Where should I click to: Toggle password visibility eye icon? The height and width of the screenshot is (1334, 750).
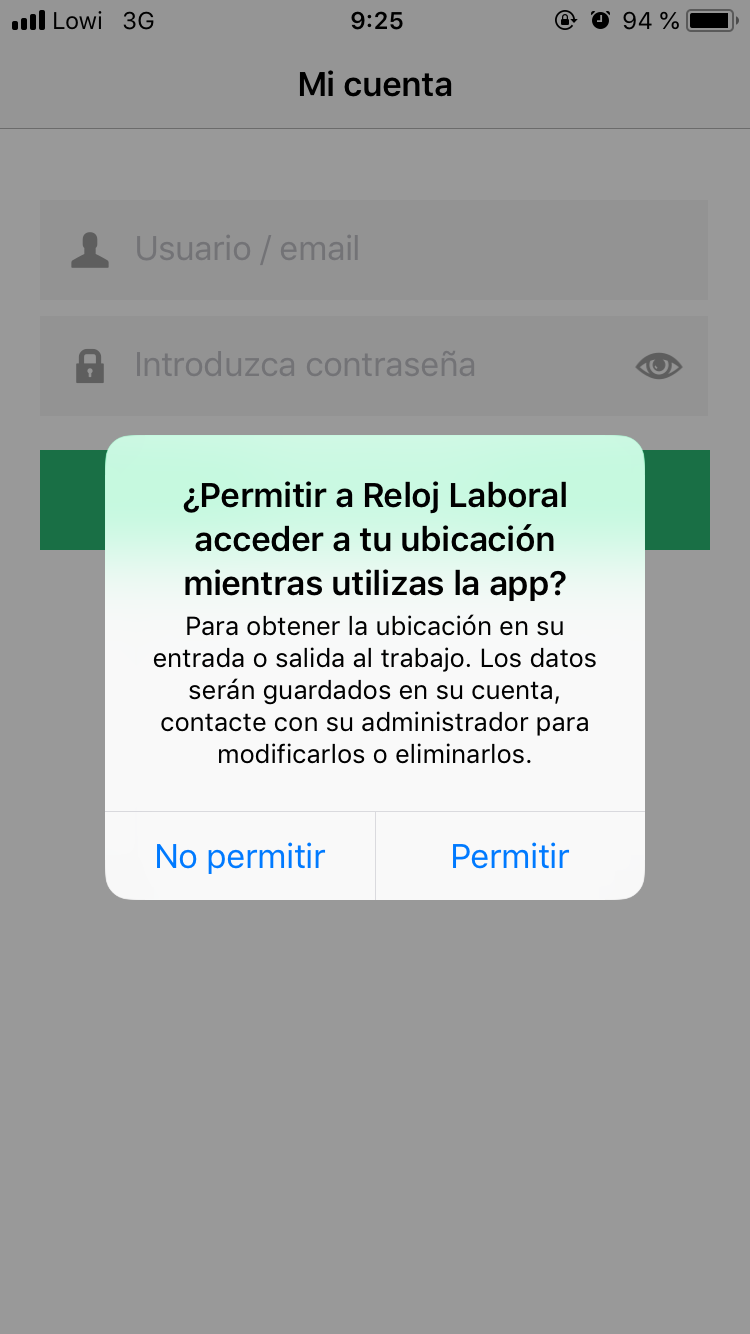click(659, 366)
